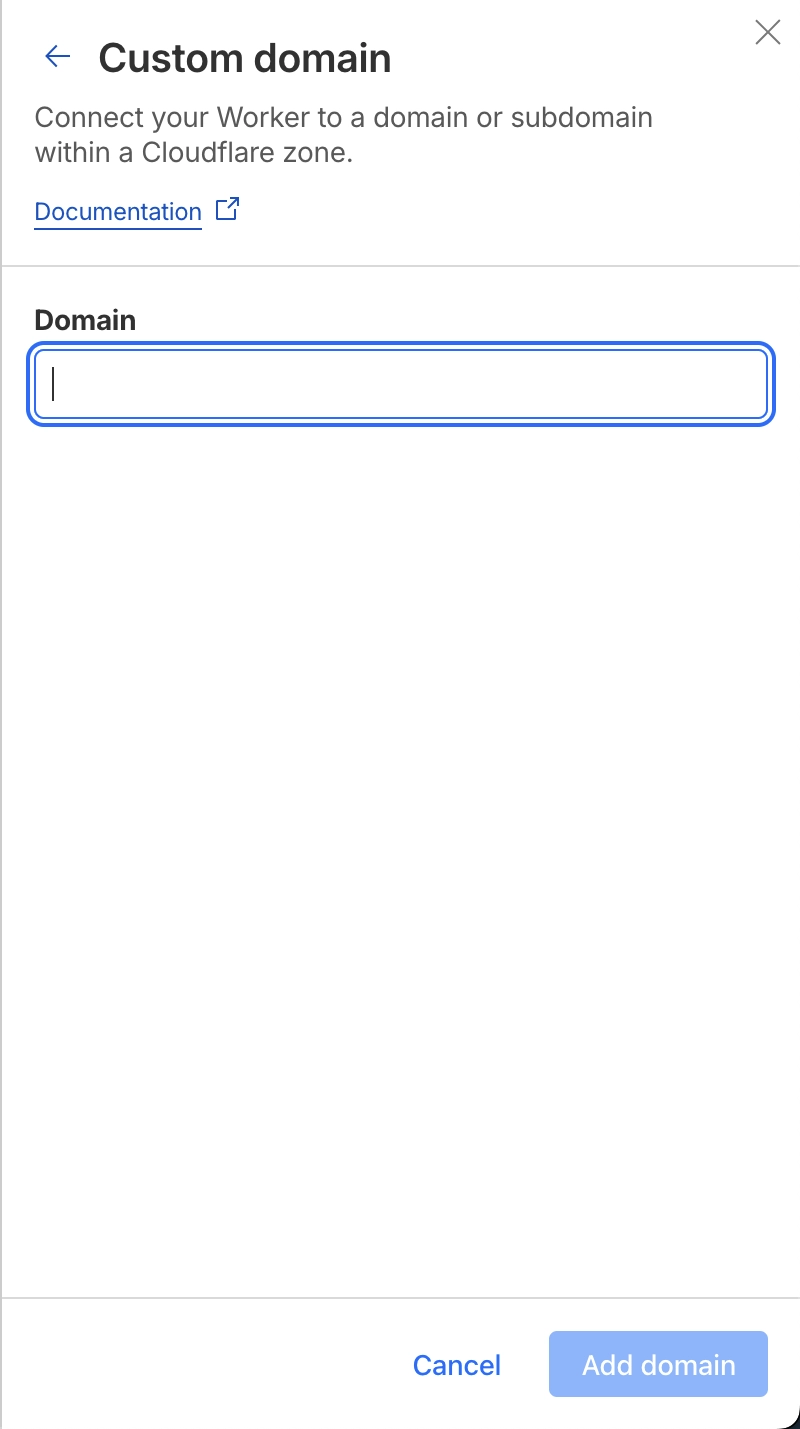Cancel adding a custom domain
Image resolution: width=800 pixels, height=1429 pixels.
pyautogui.click(x=457, y=1365)
